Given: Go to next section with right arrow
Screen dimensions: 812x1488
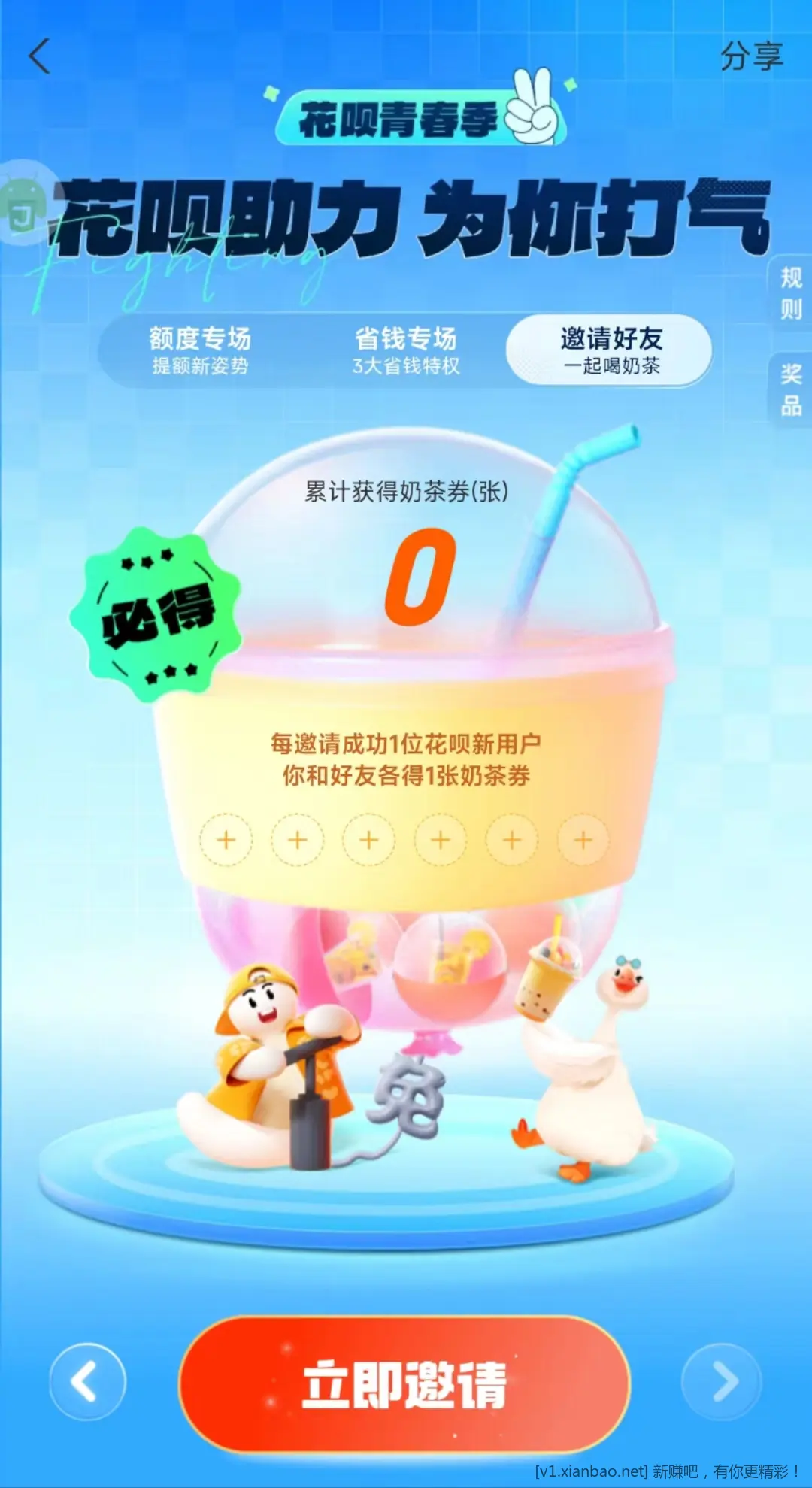Looking at the screenshot, I should pyautogui.click(x=722, y=1381).
